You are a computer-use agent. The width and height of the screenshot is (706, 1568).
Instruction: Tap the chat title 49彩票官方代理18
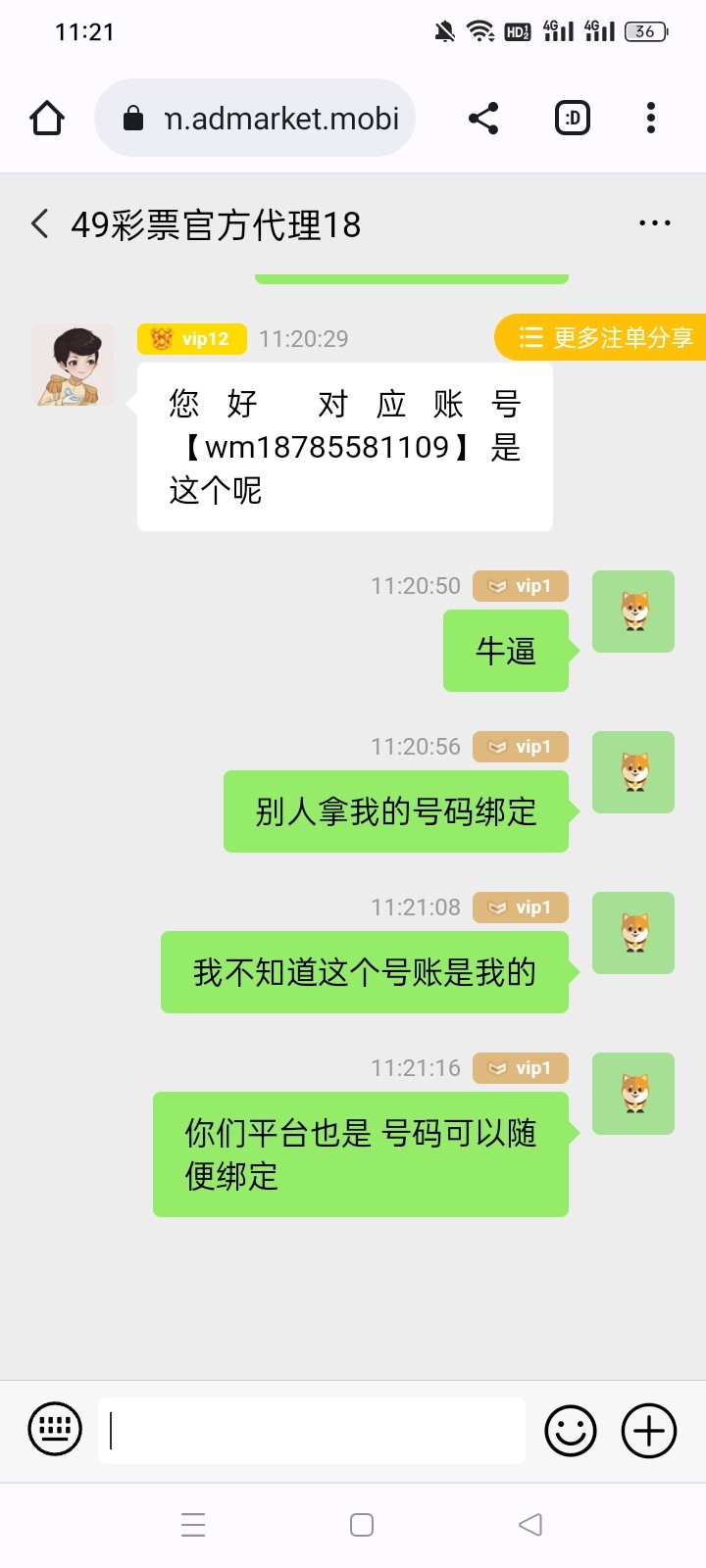point(218,224)
